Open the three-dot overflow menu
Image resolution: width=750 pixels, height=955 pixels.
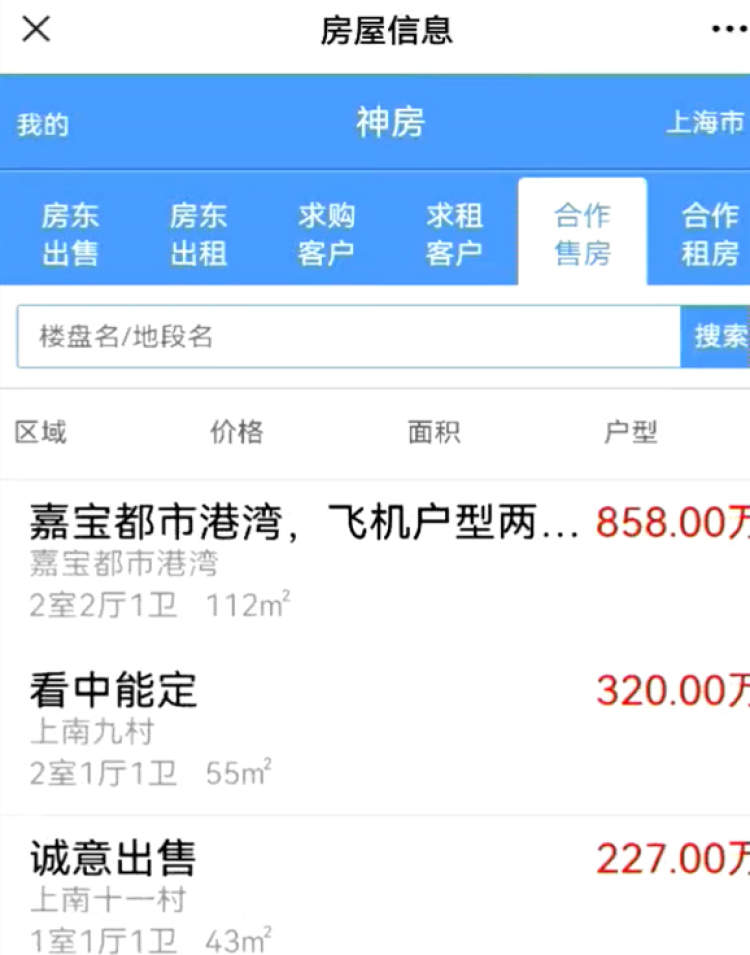pos(728,30)
